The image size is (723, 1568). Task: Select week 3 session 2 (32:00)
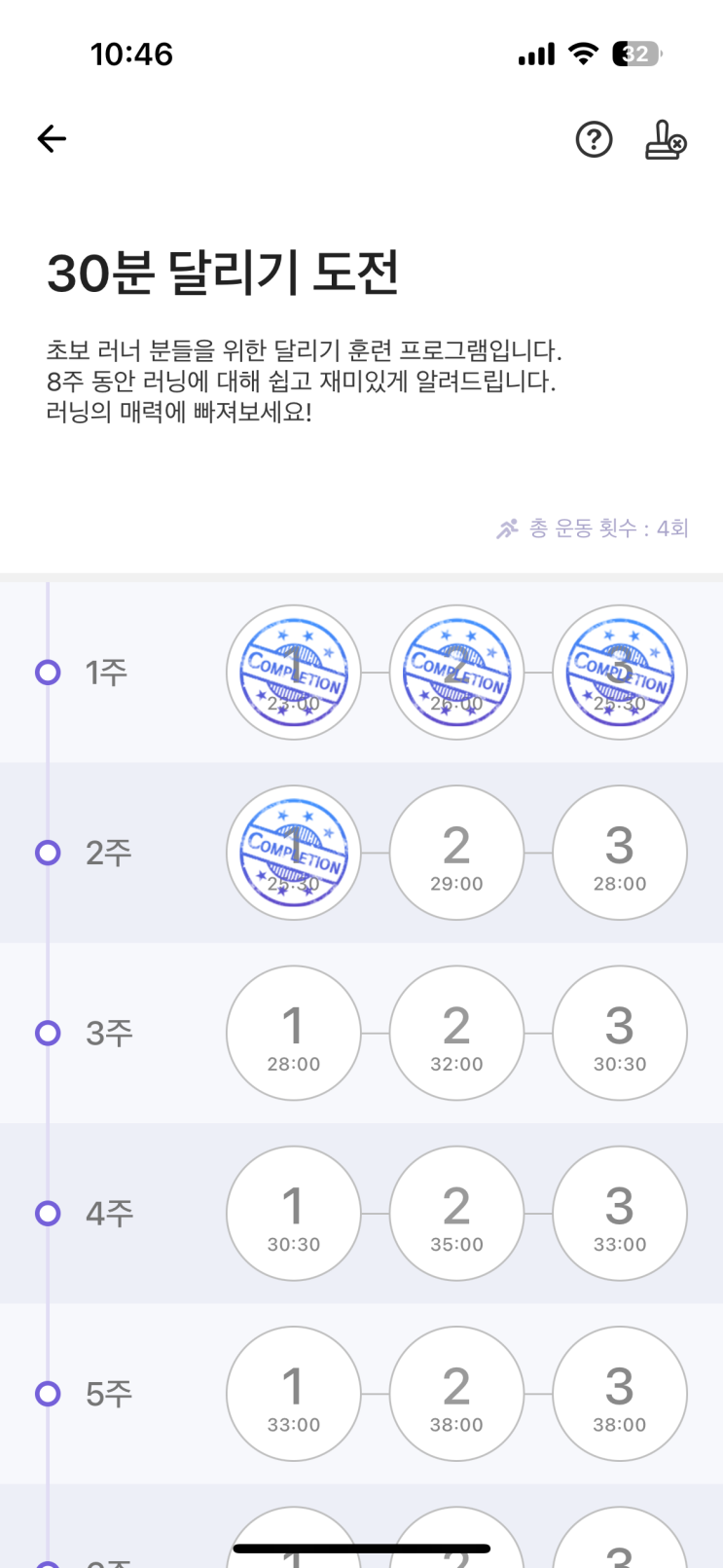456,1033
